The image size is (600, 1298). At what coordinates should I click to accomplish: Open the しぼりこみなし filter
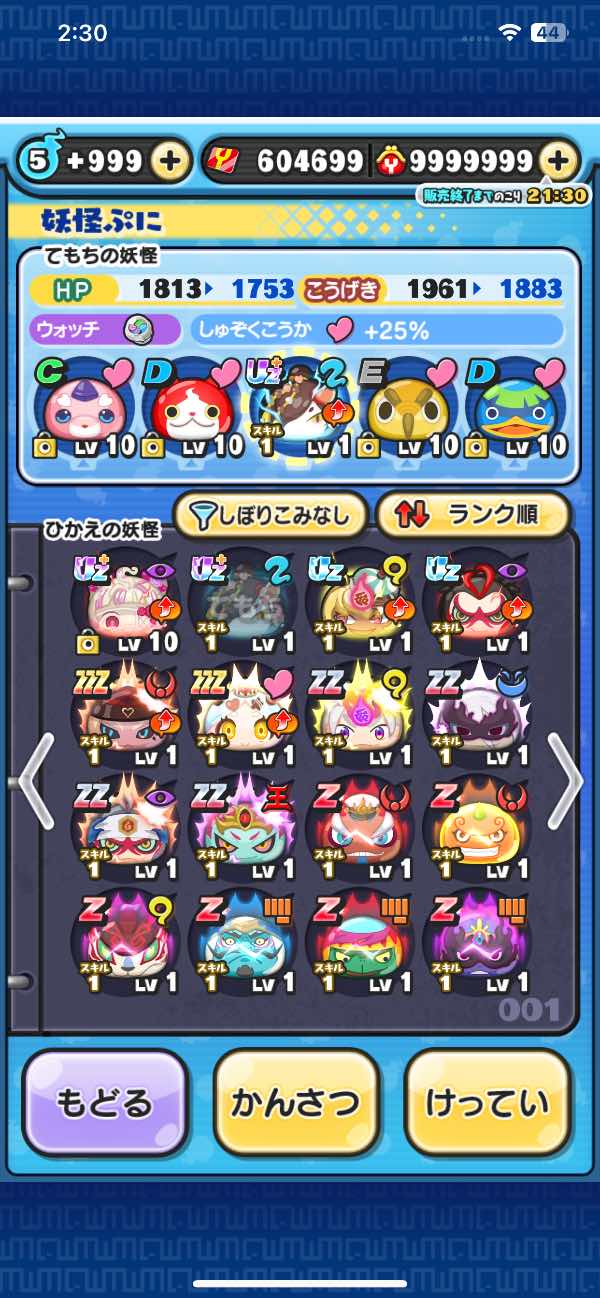coord(270,515)
